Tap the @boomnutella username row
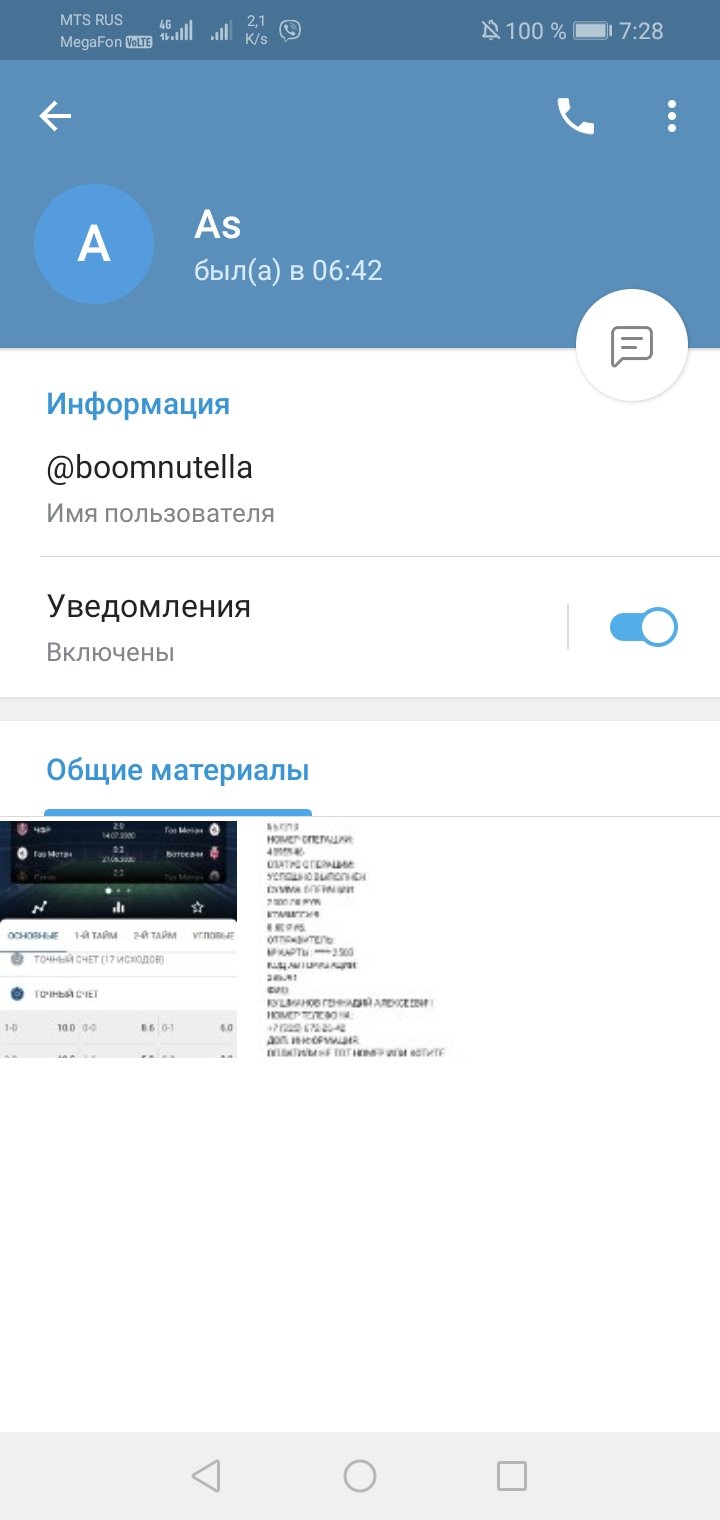The width and height of the screenshot is (720, 1520). click(360, 490)
